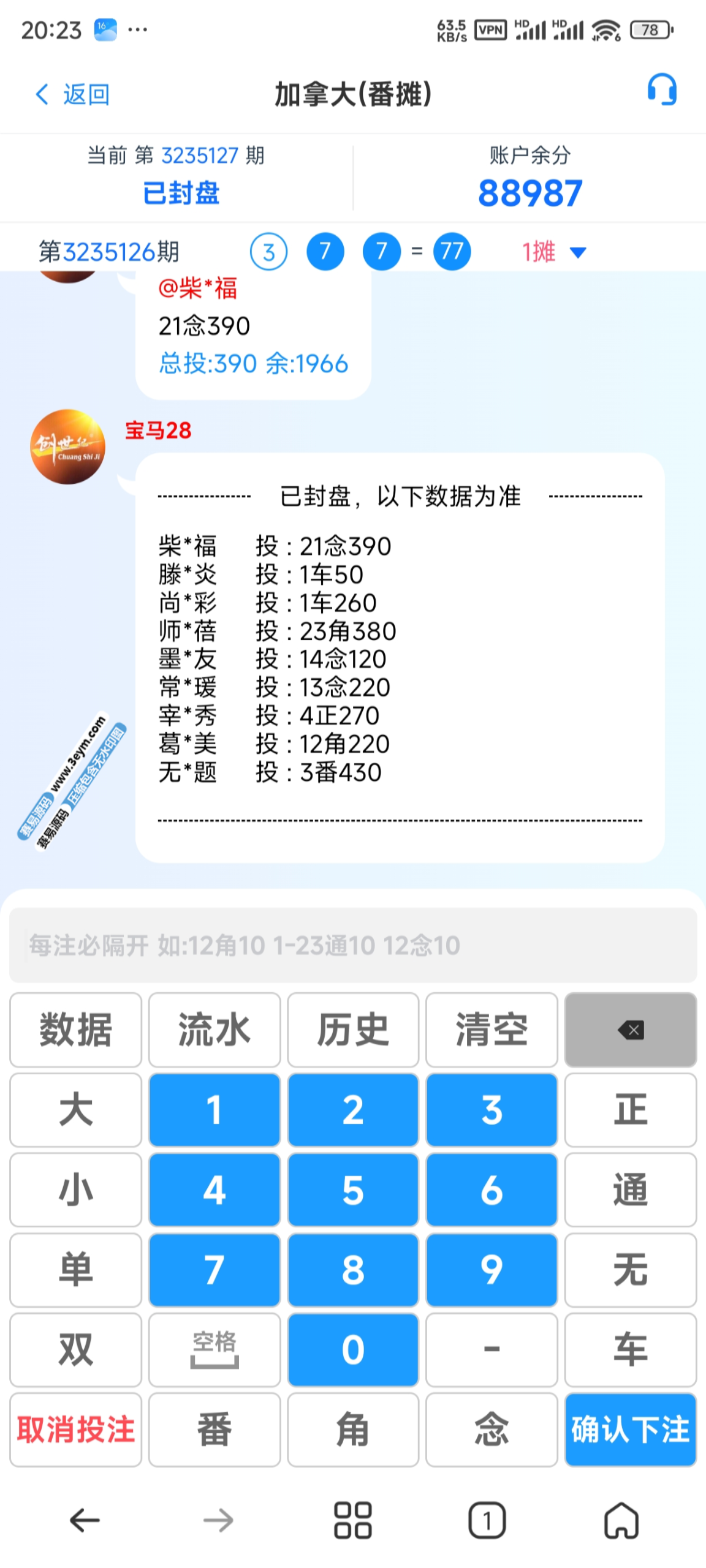Open the browser tabs switcher
Screen dimensions: 706x1568
[x=487, y=1520]
